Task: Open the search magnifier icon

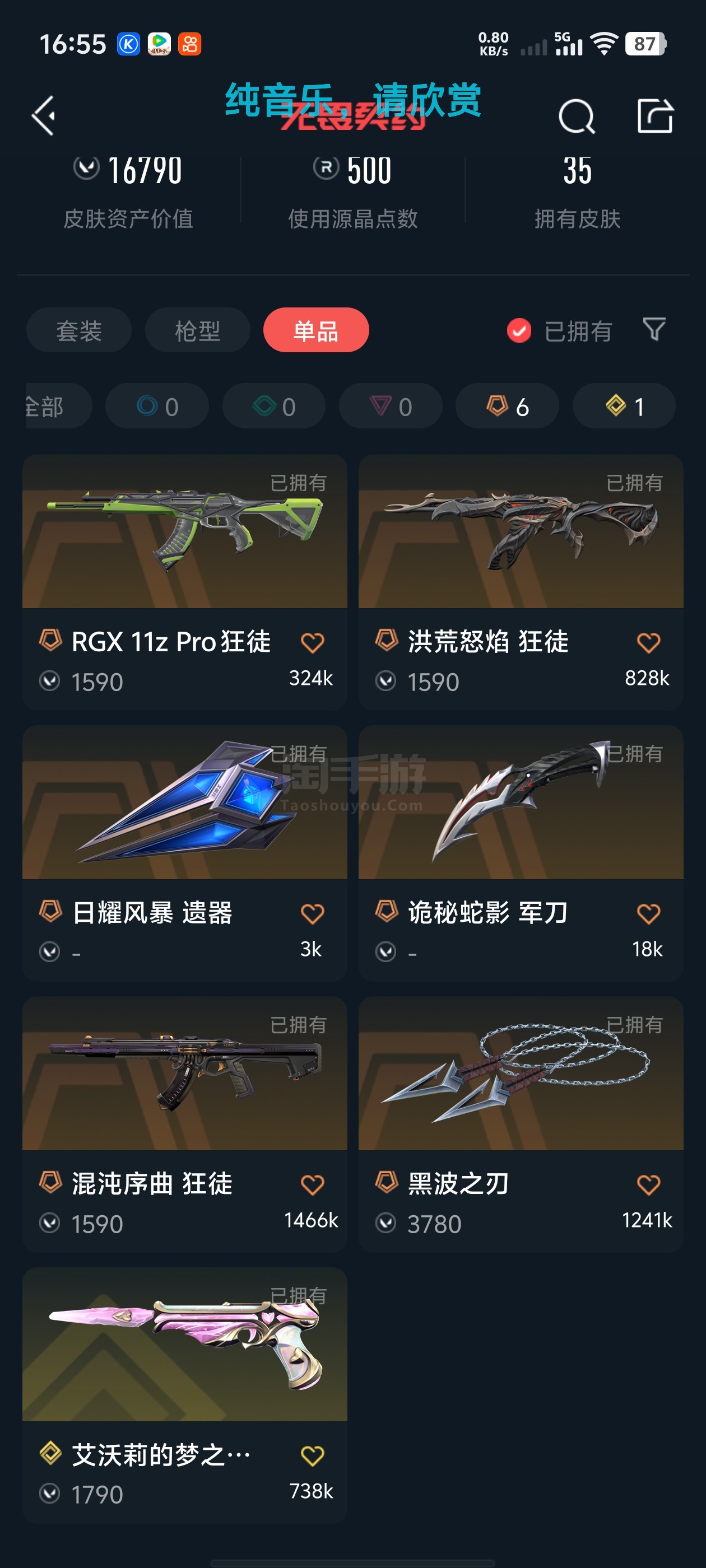Action: click(575, 116)
